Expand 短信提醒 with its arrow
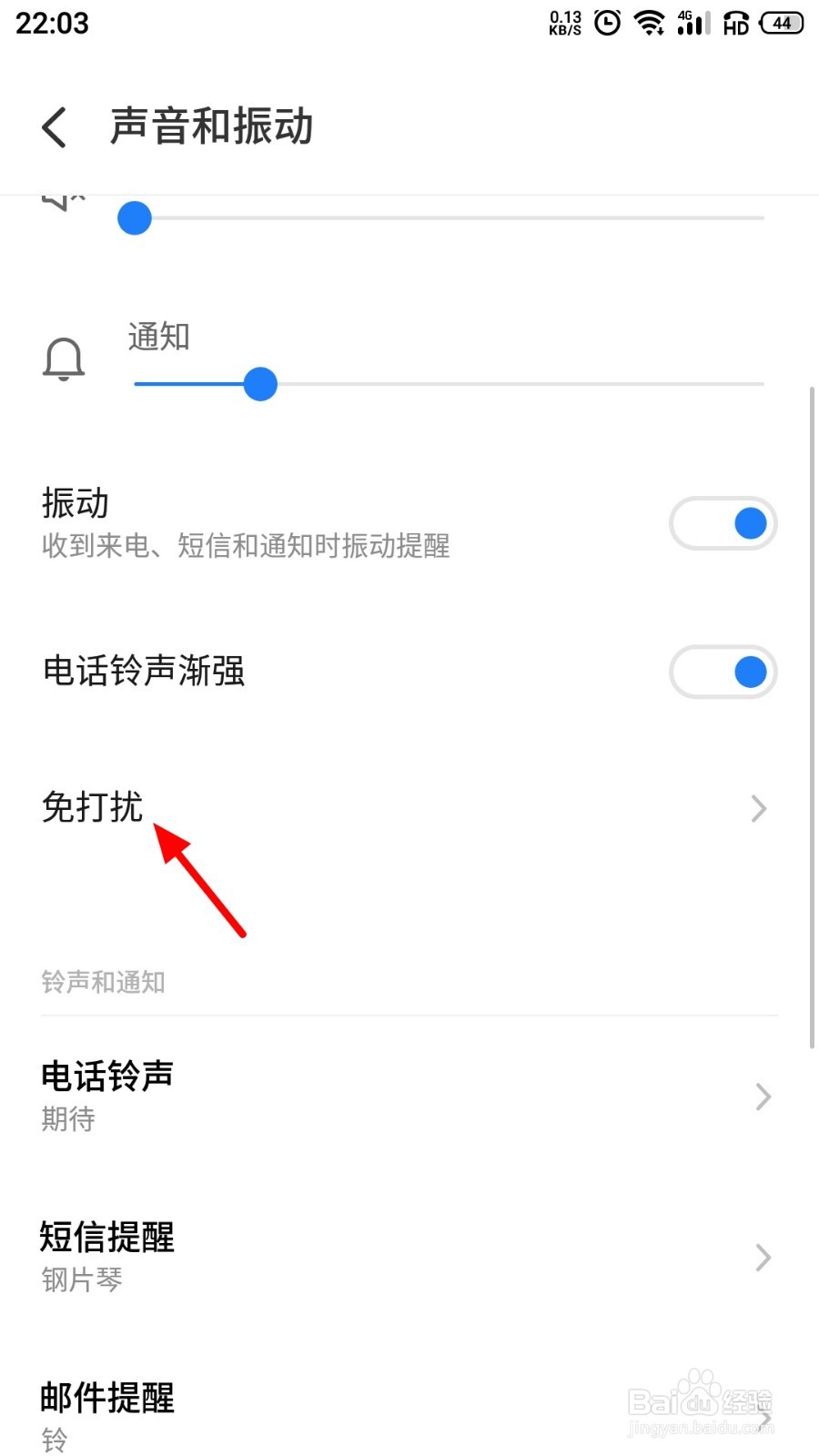This screenshot has height=1456, width=819. pyautogui.click(x=763, y=1258)
